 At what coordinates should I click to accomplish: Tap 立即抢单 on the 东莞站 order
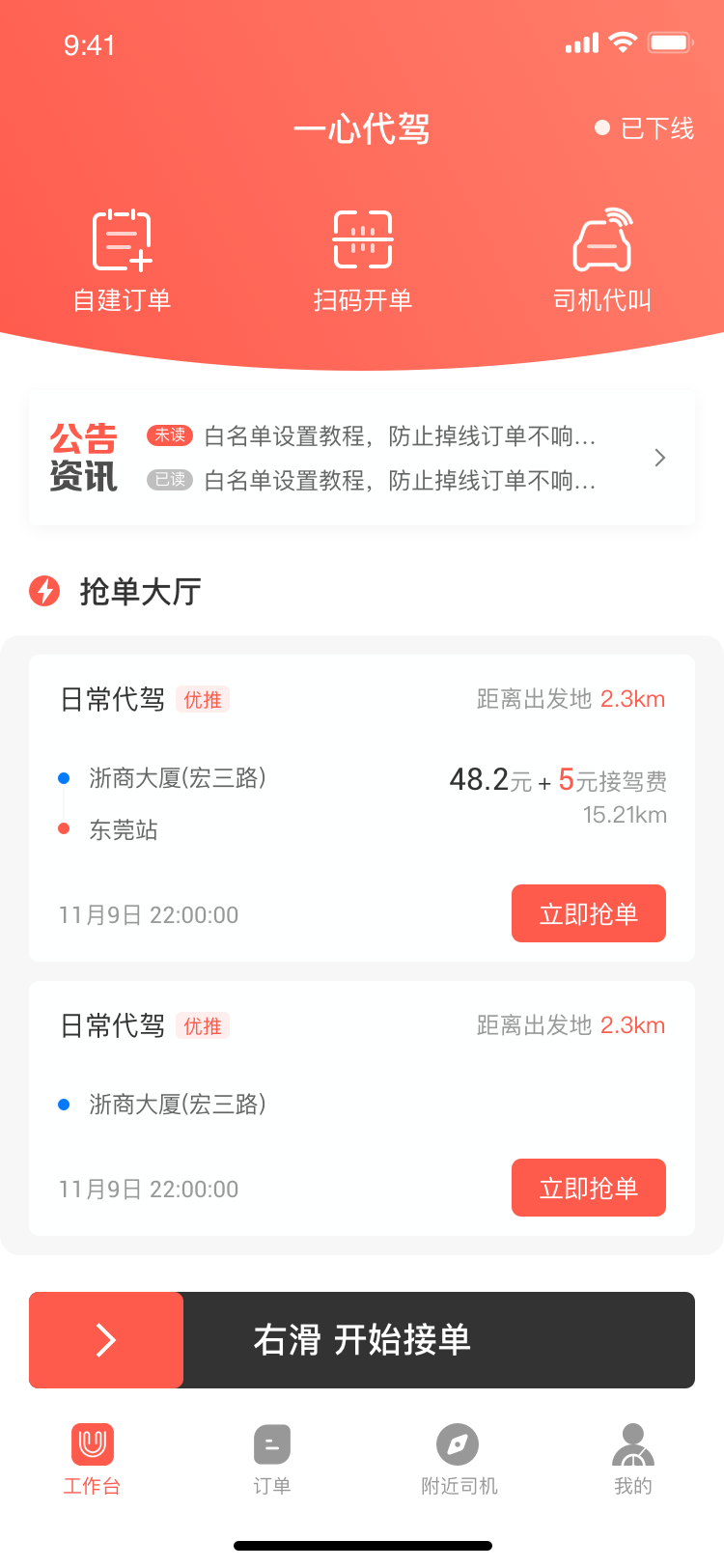[588, 912]
